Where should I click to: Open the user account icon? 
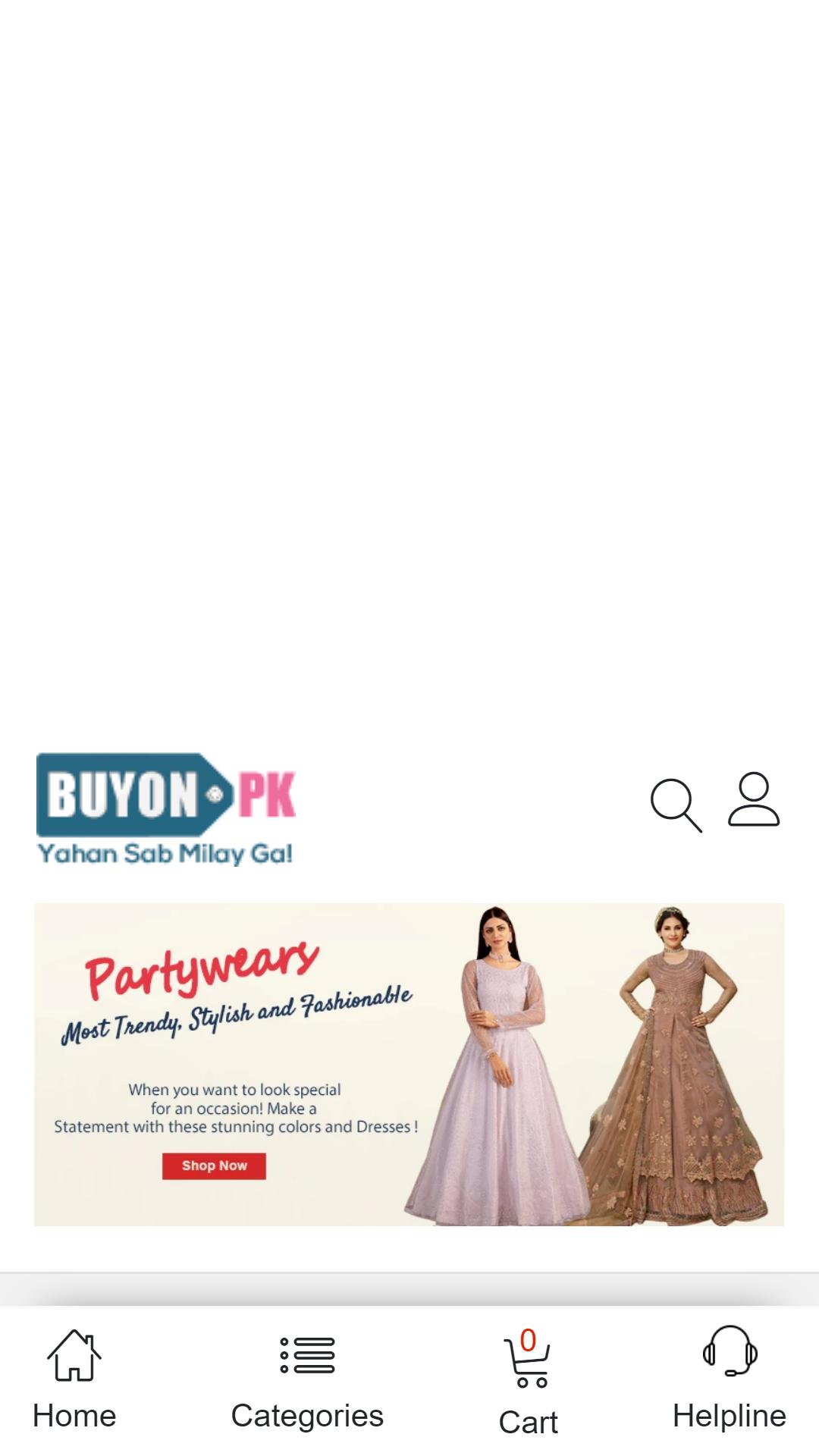[754, 799]
